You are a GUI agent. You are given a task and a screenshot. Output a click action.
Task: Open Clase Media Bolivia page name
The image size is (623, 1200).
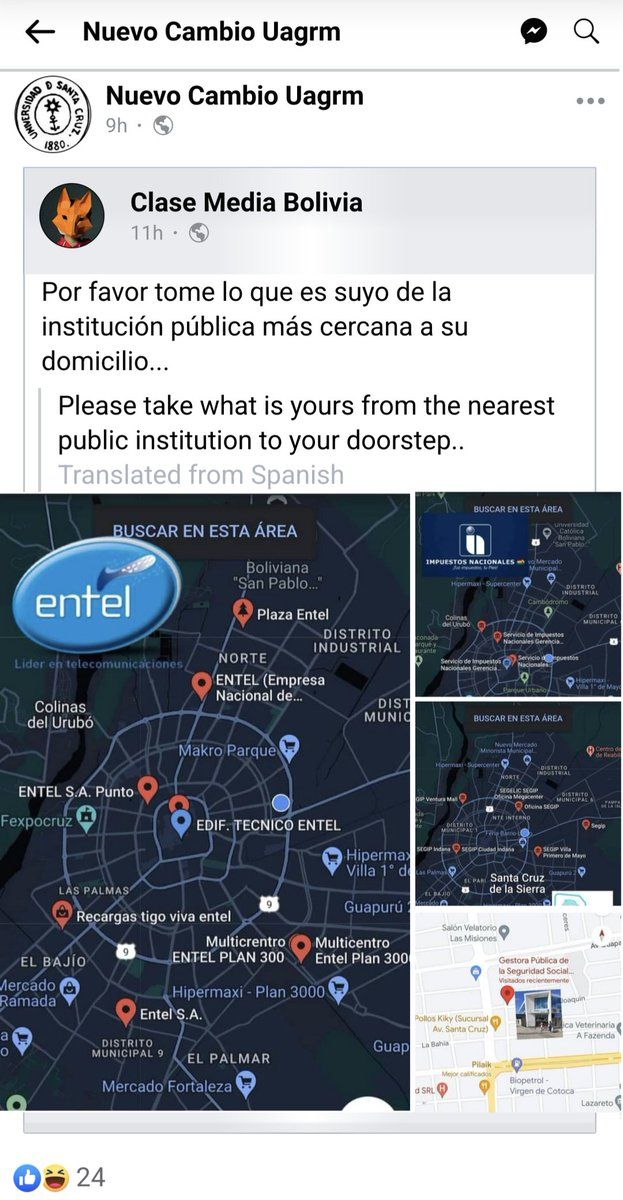246,202
